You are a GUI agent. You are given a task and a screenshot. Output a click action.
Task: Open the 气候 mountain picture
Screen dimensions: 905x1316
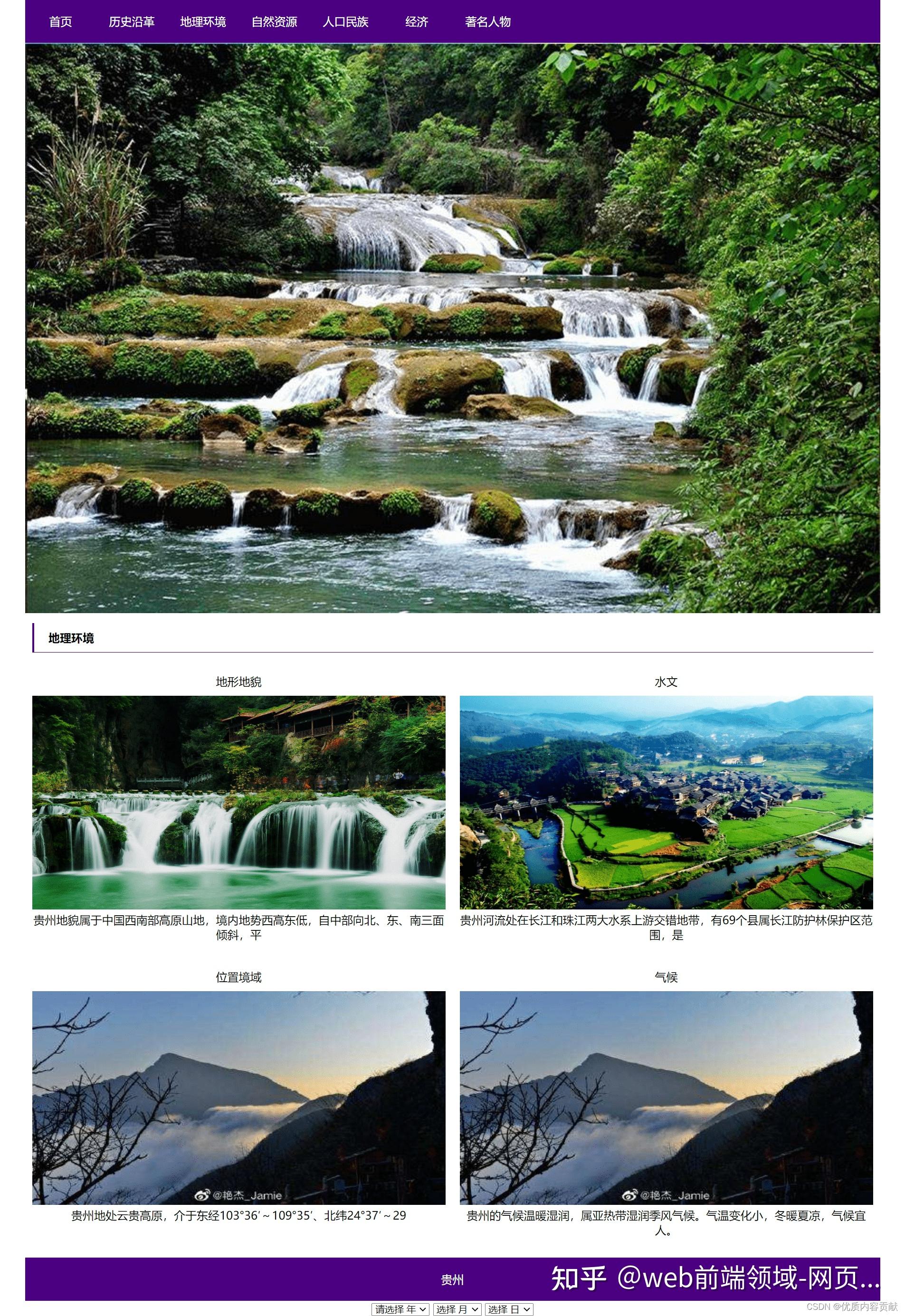[x=666, y=1097]
